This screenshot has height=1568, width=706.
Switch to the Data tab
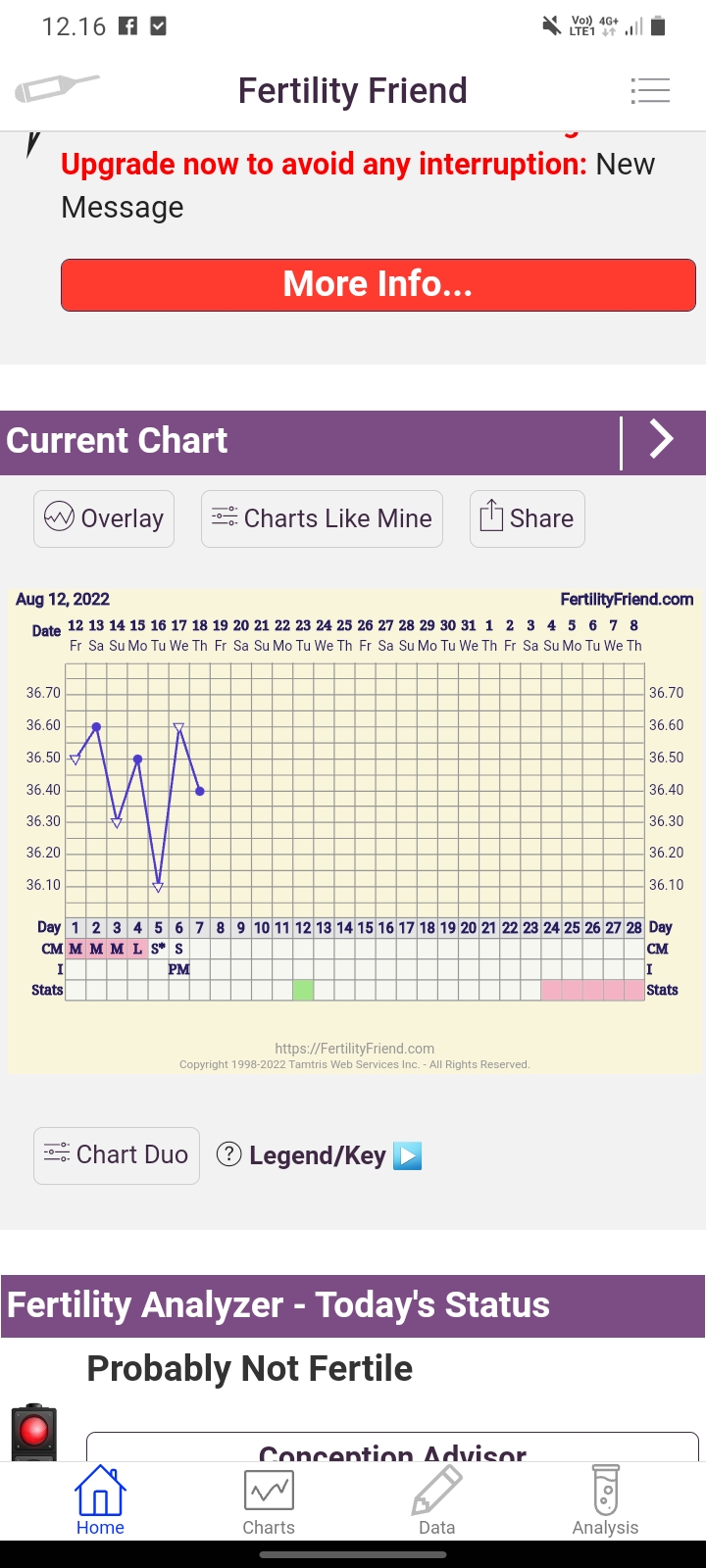click(436, 1499)
